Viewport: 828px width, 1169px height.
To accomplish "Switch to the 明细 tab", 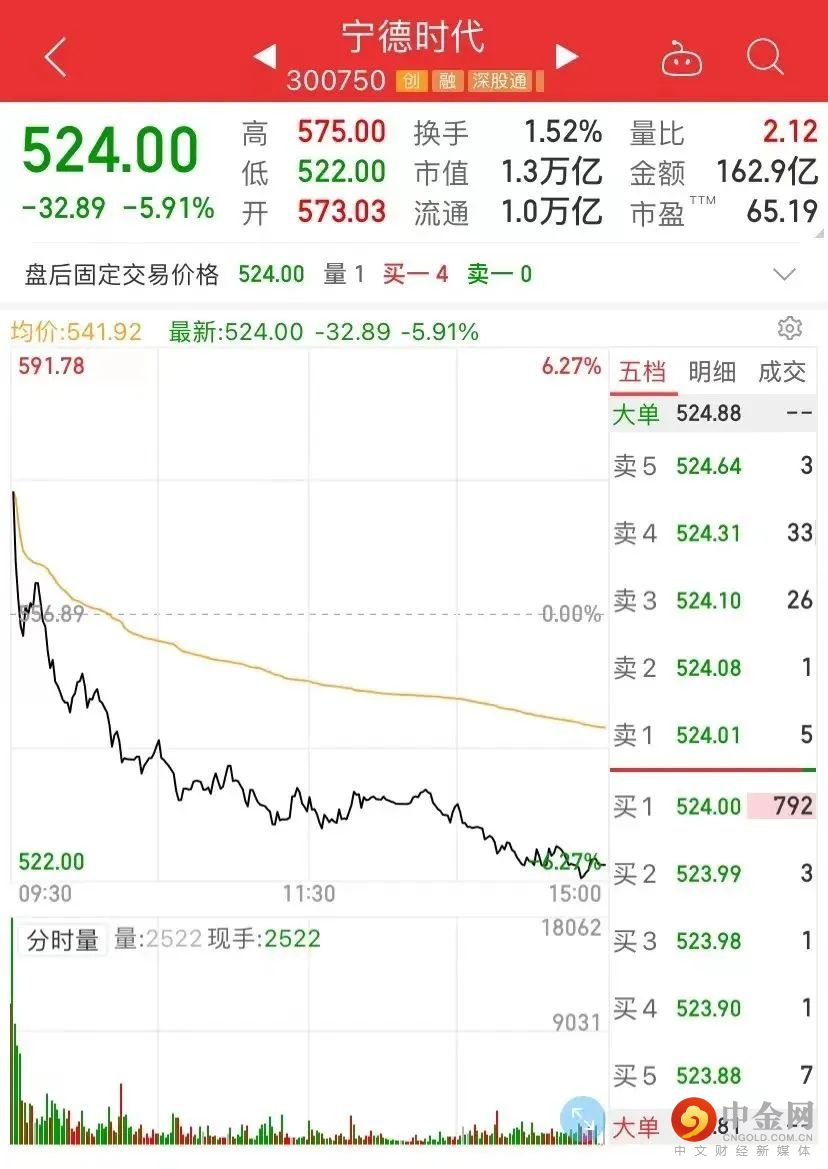I will 712,372.
